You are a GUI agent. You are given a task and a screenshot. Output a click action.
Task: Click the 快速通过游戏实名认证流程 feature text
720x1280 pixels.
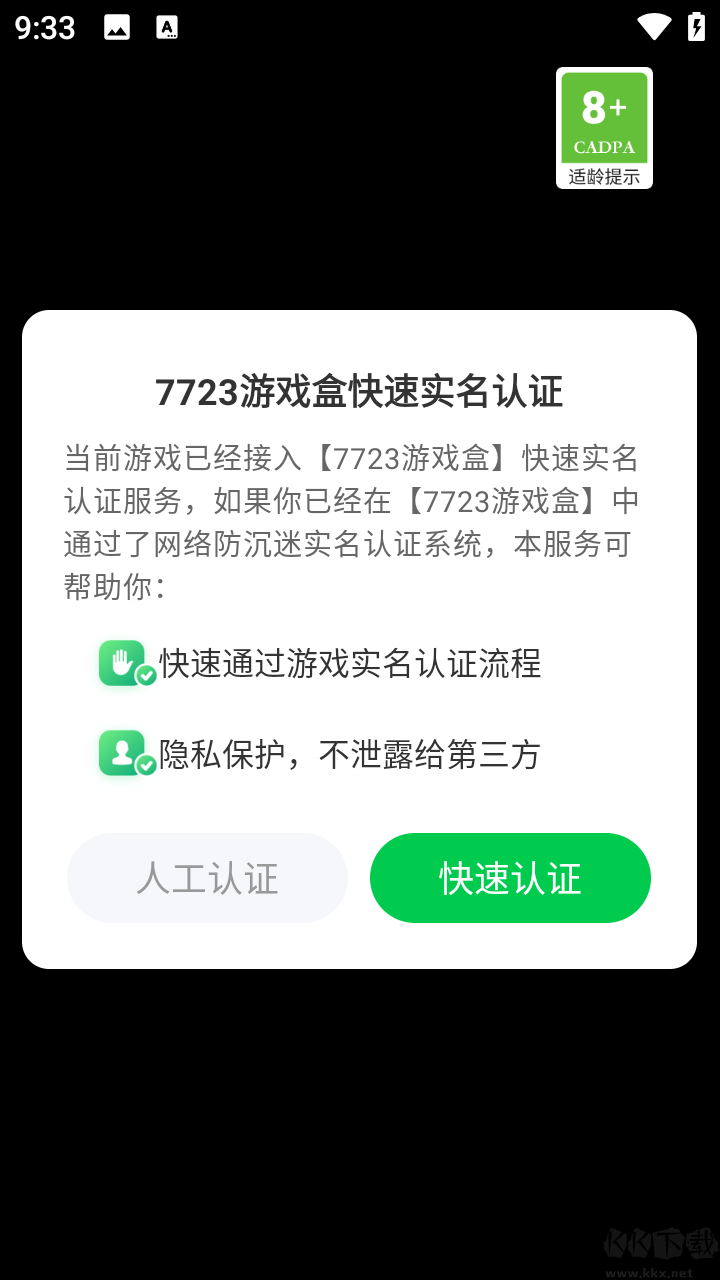[x=348, y=663]
